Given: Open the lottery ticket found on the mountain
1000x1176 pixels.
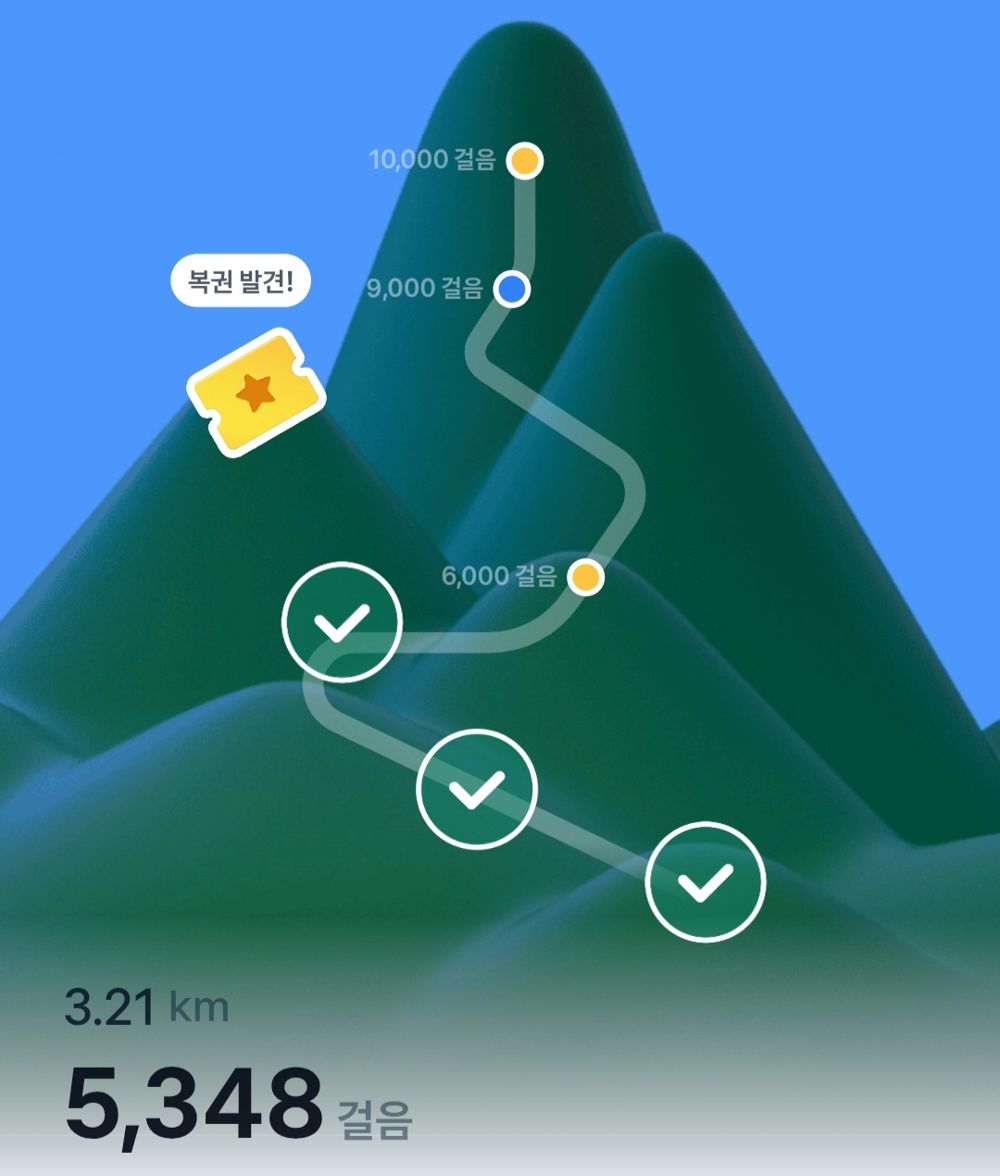Looking at the screenshot, I should click(x=257, y=393).
